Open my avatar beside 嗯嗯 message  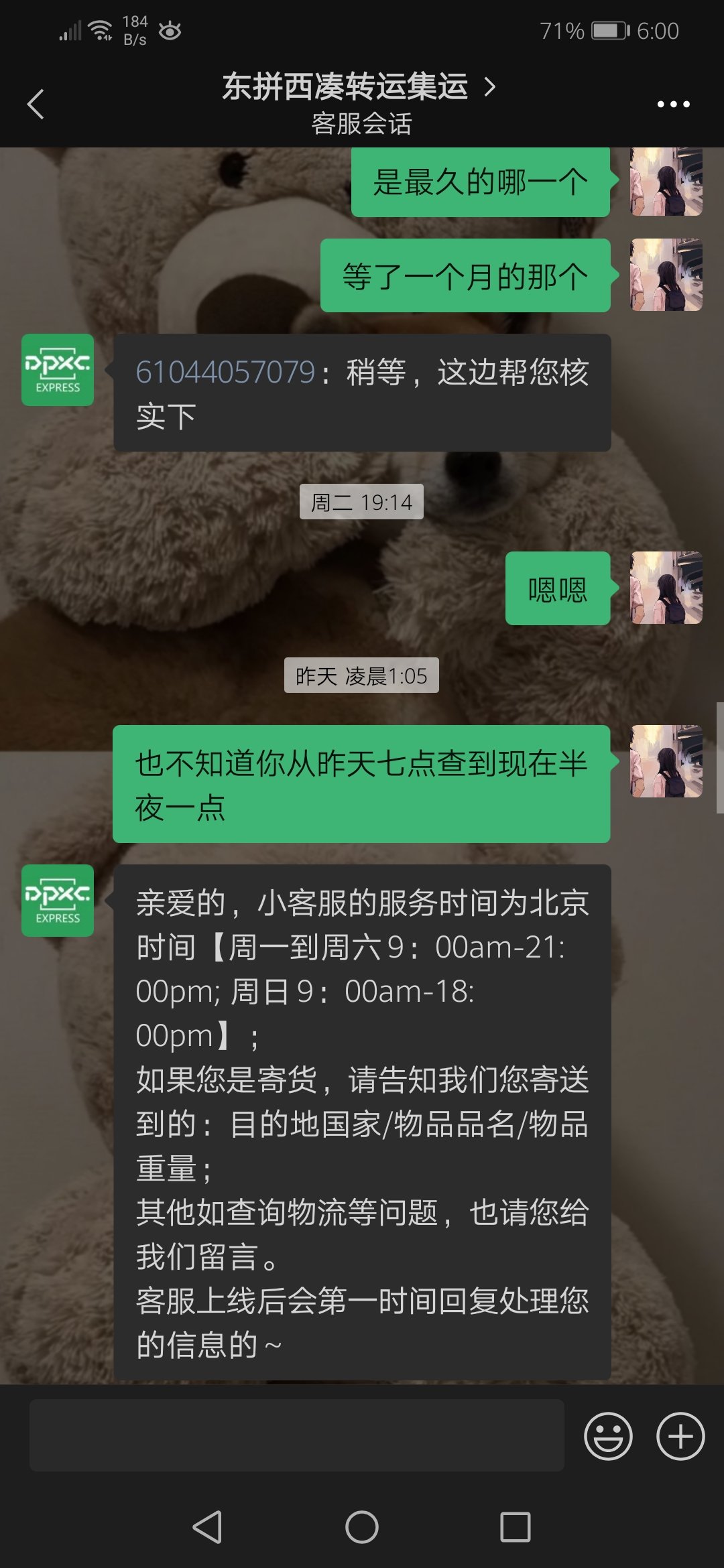click(x=666, y=588)
